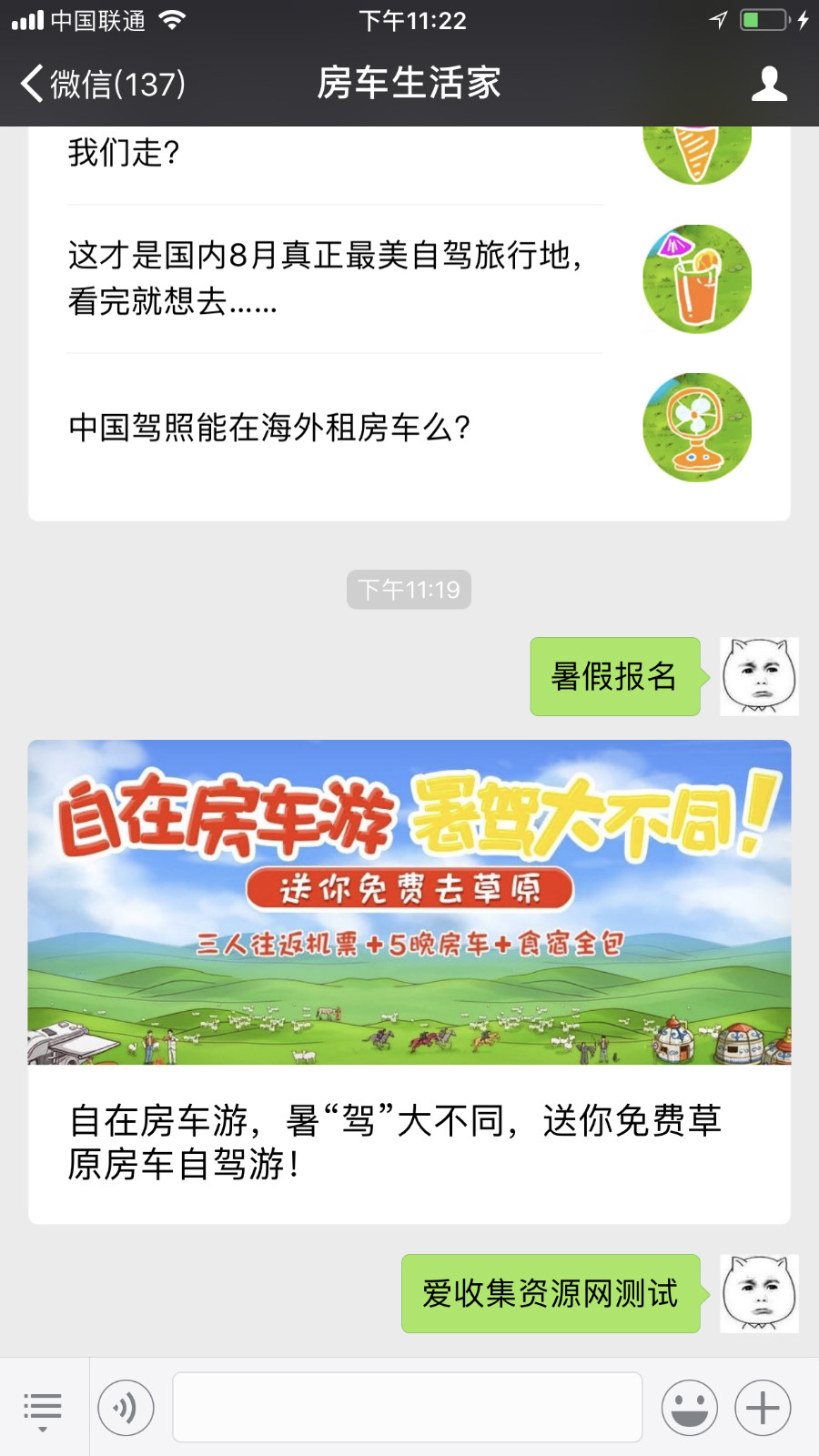
Task: Switch to voice message input
Action: pos(126,1408)
